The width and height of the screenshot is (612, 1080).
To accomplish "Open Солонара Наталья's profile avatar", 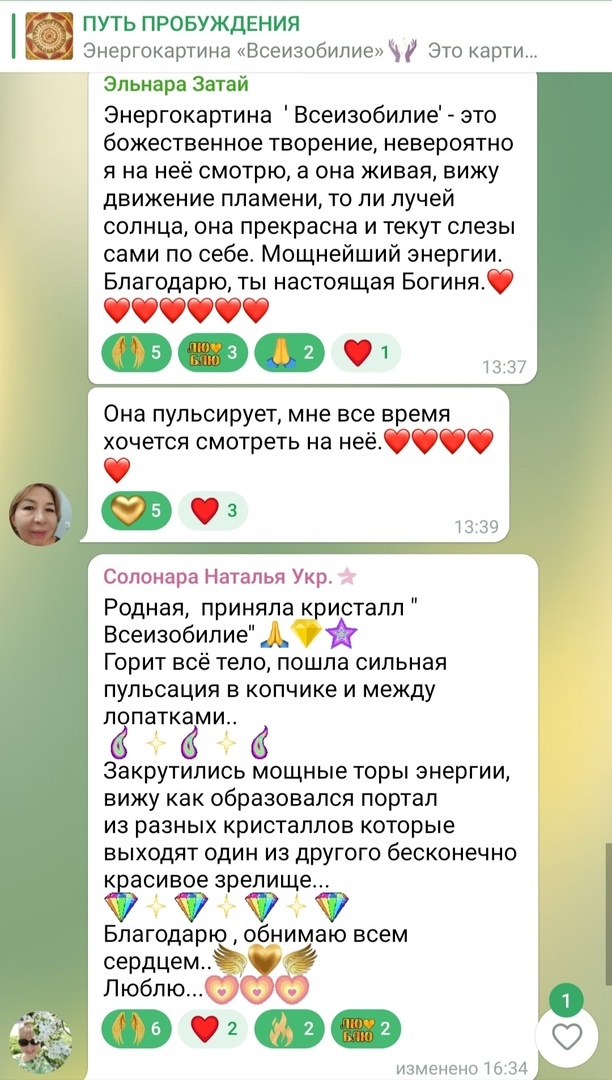I will (40, 1041).
